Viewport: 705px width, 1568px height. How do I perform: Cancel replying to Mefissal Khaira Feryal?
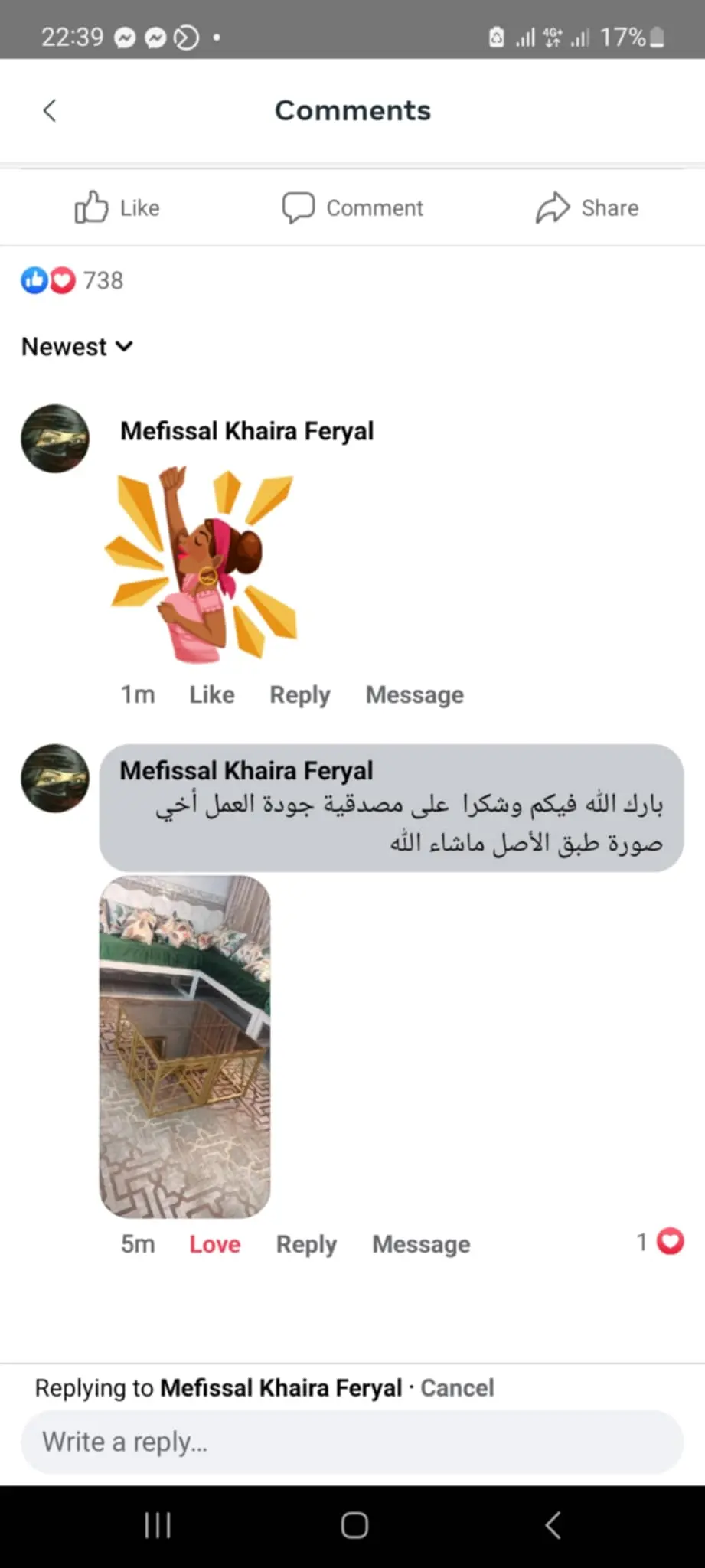[457, 1387]
